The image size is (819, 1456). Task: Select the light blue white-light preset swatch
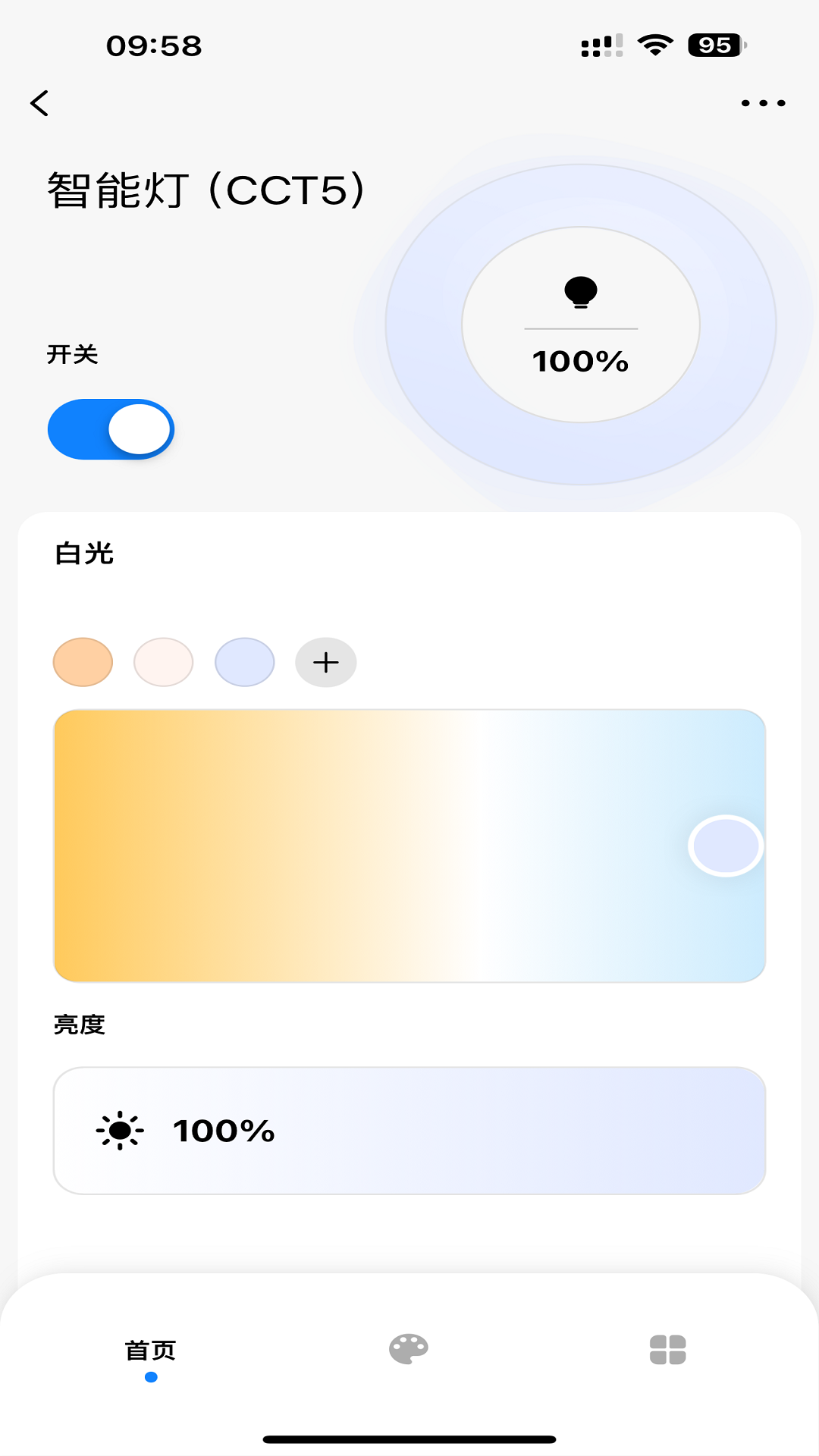coord(244,662)
